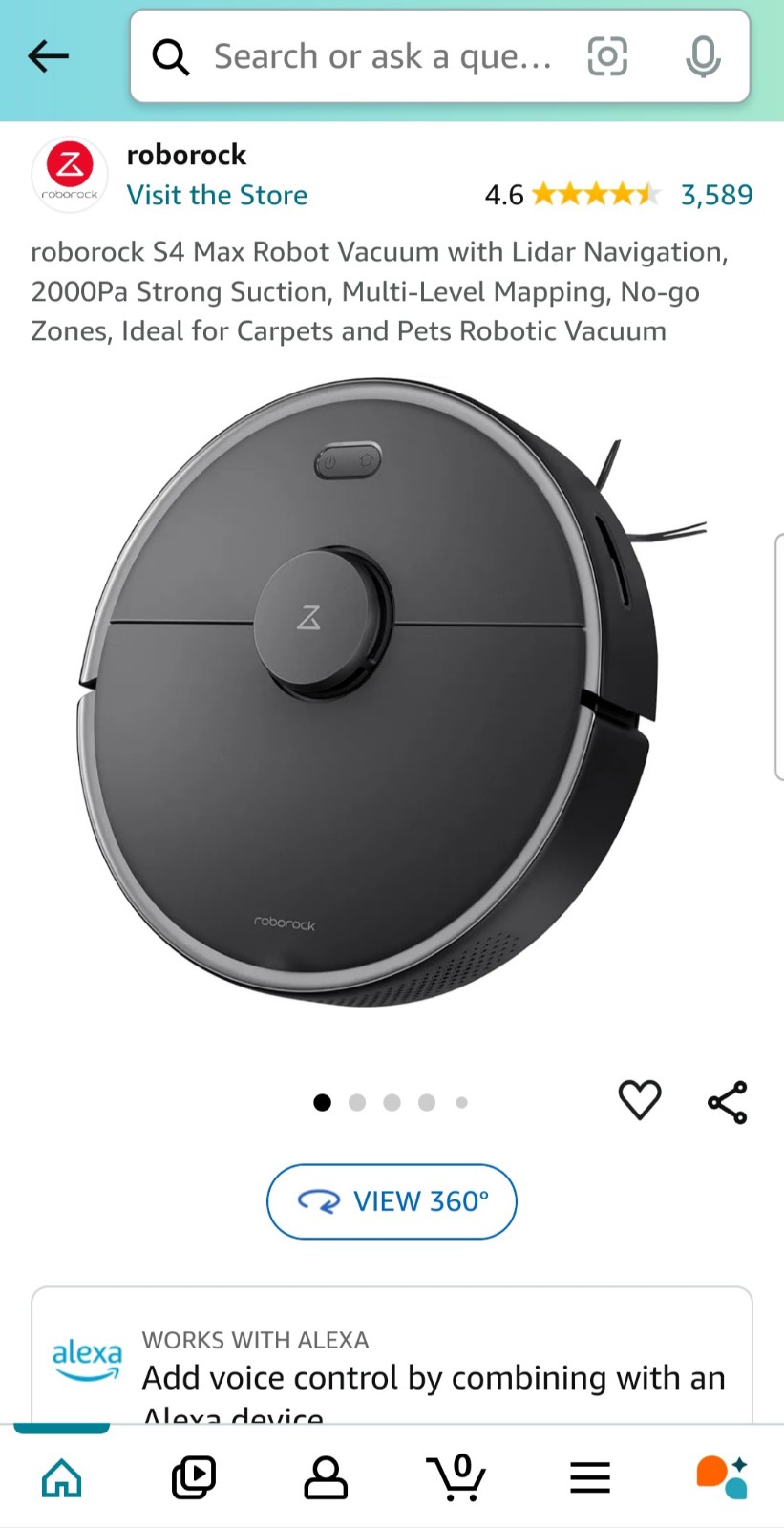Viewport: 784px width, 1528px height.
Task: Share this product
Action: coord(728,1102)
